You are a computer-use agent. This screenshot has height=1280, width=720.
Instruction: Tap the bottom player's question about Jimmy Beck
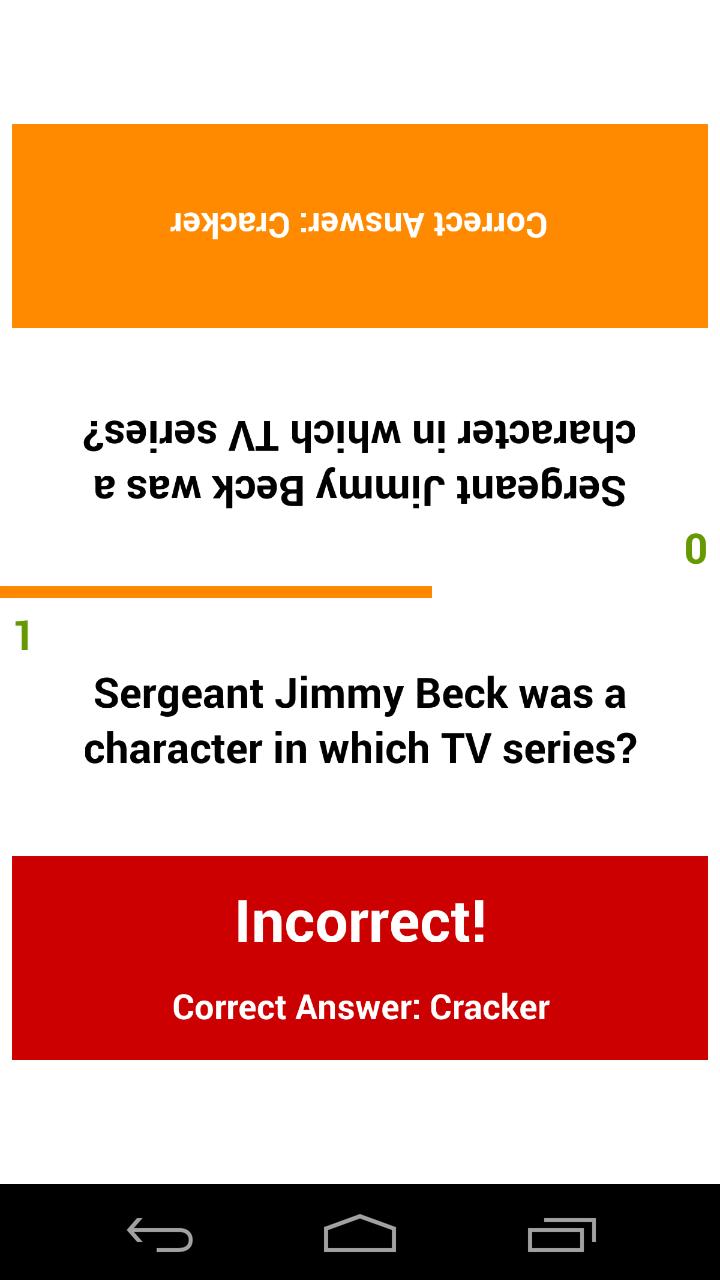pyautogui.click(x=360, y=718)
